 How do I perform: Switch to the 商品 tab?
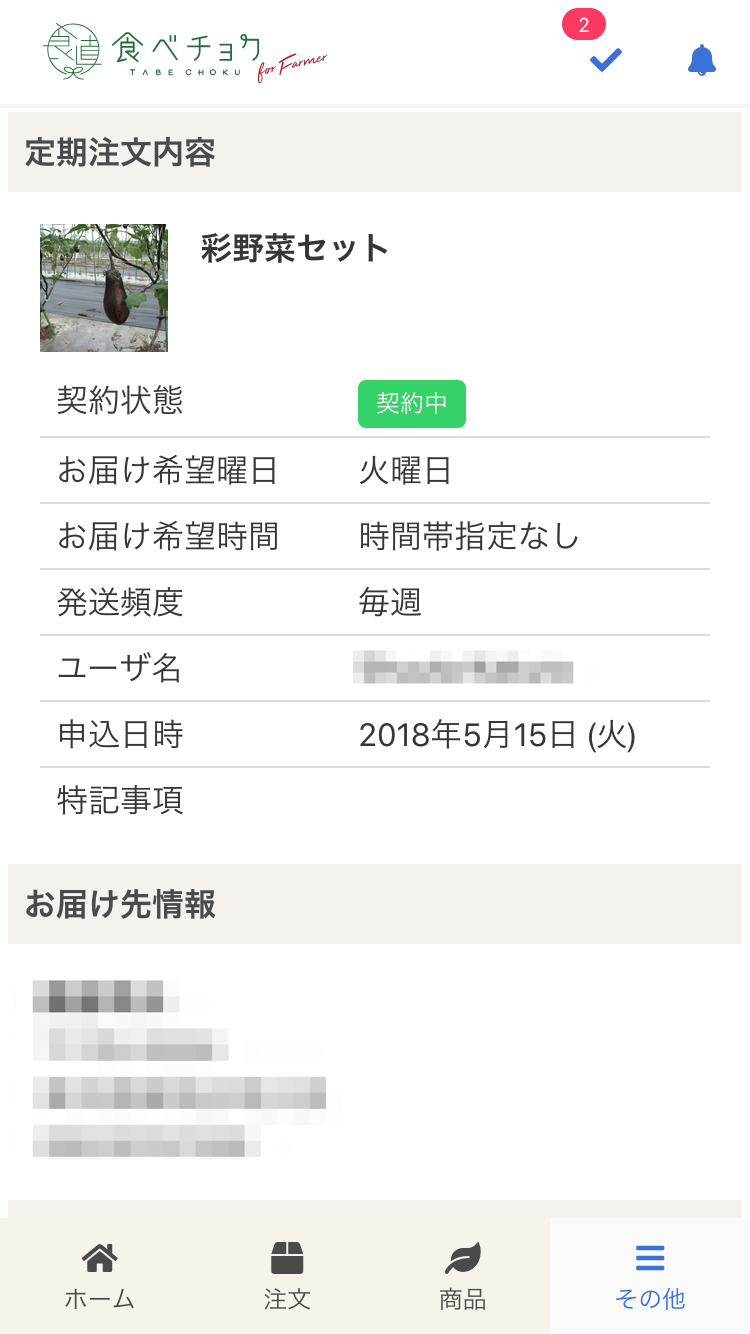(x=462, y=1276)
